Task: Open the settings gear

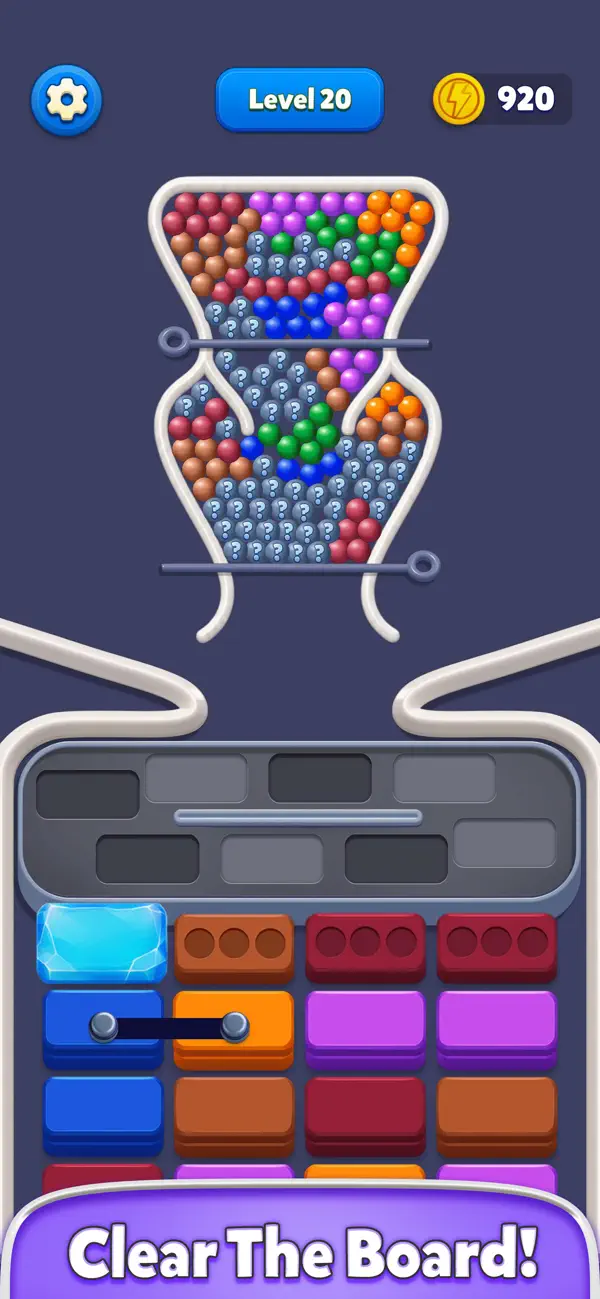Action: click(x=66, y=100)
